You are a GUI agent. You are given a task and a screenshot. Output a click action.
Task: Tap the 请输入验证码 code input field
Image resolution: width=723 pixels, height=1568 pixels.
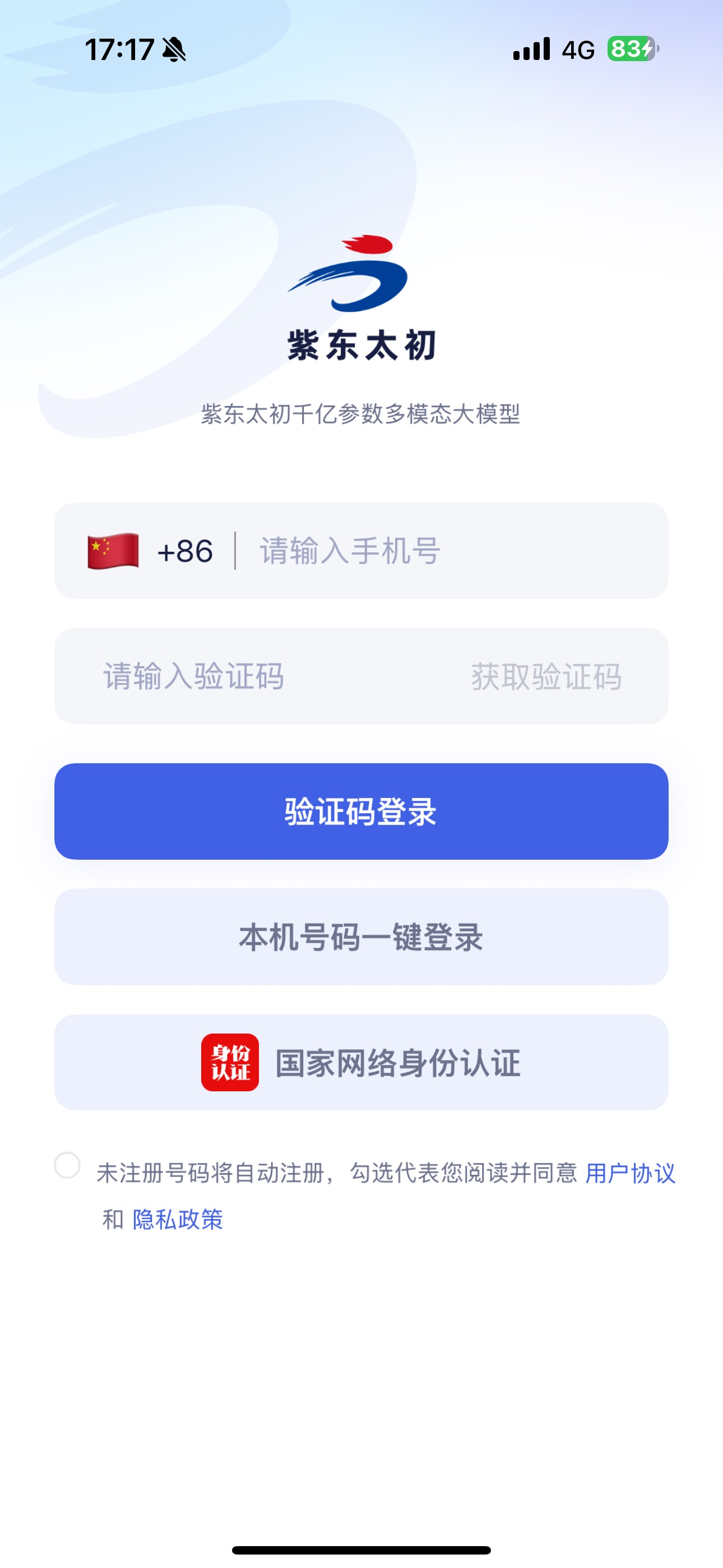[x=243, y=676]
